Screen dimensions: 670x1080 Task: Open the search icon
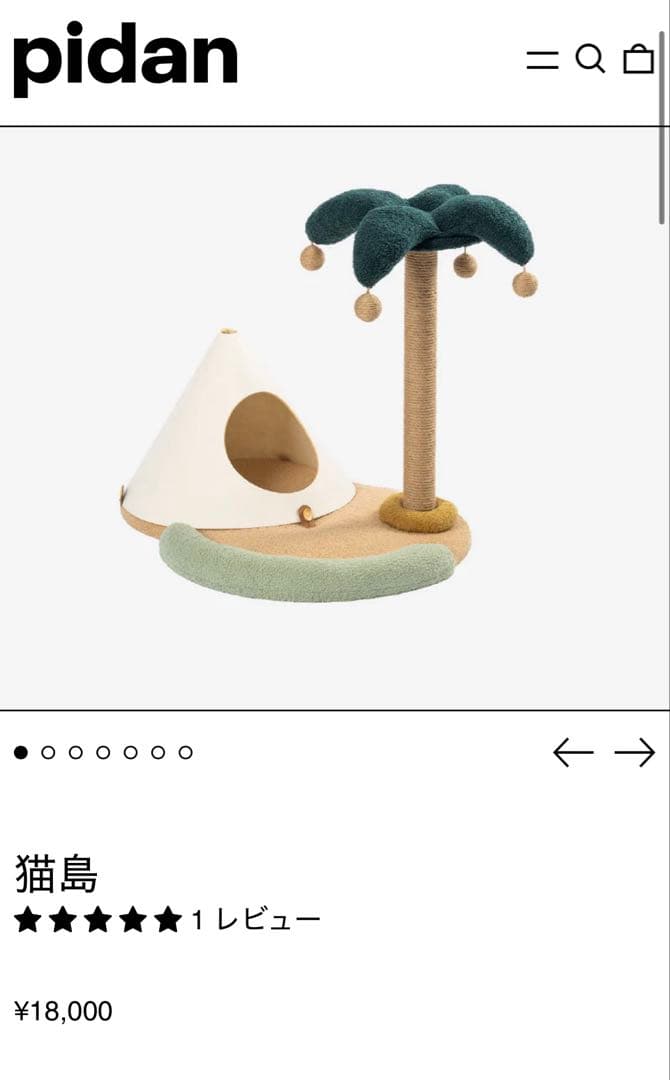coord(590,60)
